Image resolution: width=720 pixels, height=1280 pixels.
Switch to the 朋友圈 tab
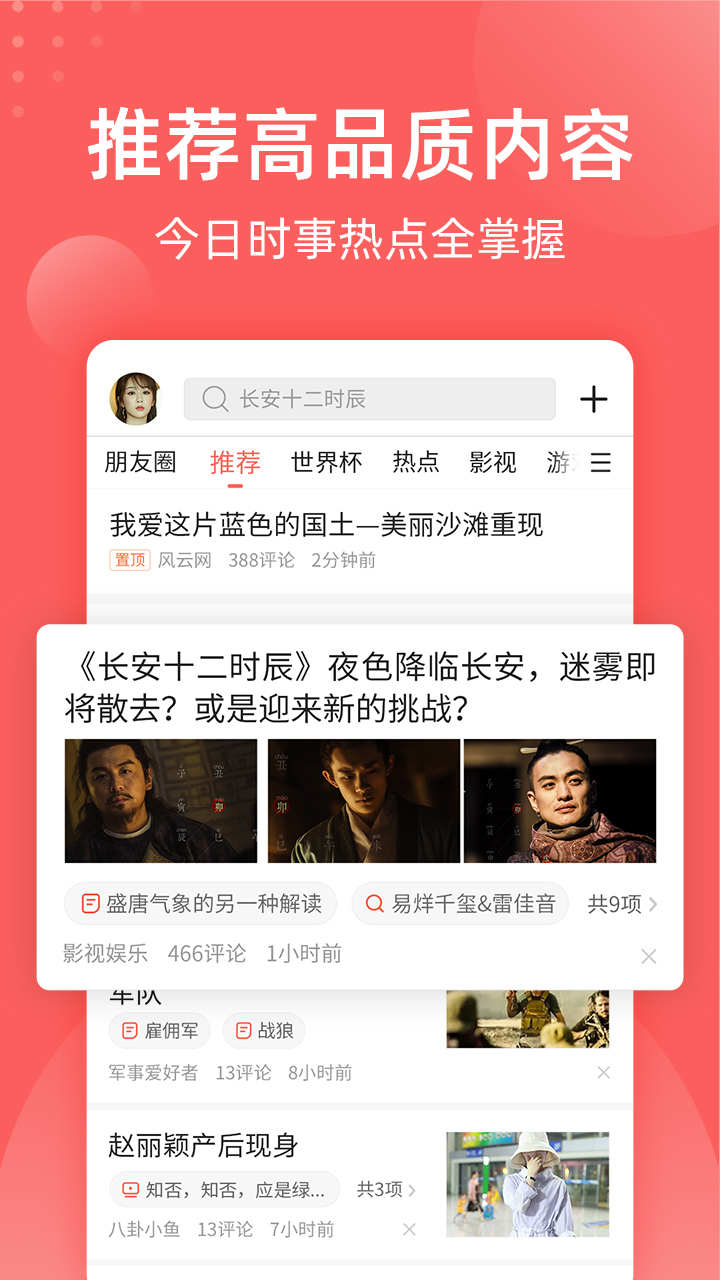140,462
